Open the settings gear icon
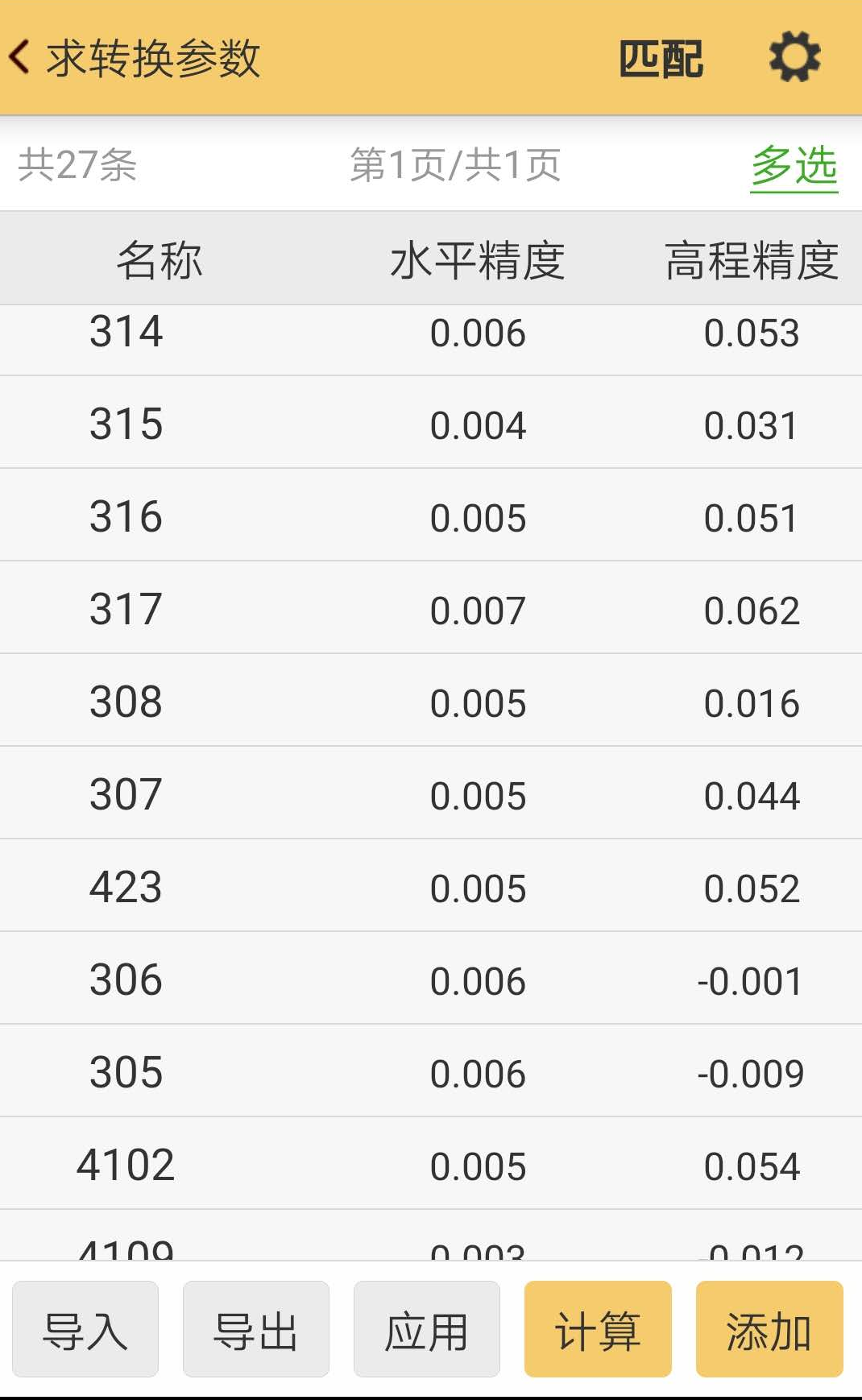 click(x=794, y=57)
